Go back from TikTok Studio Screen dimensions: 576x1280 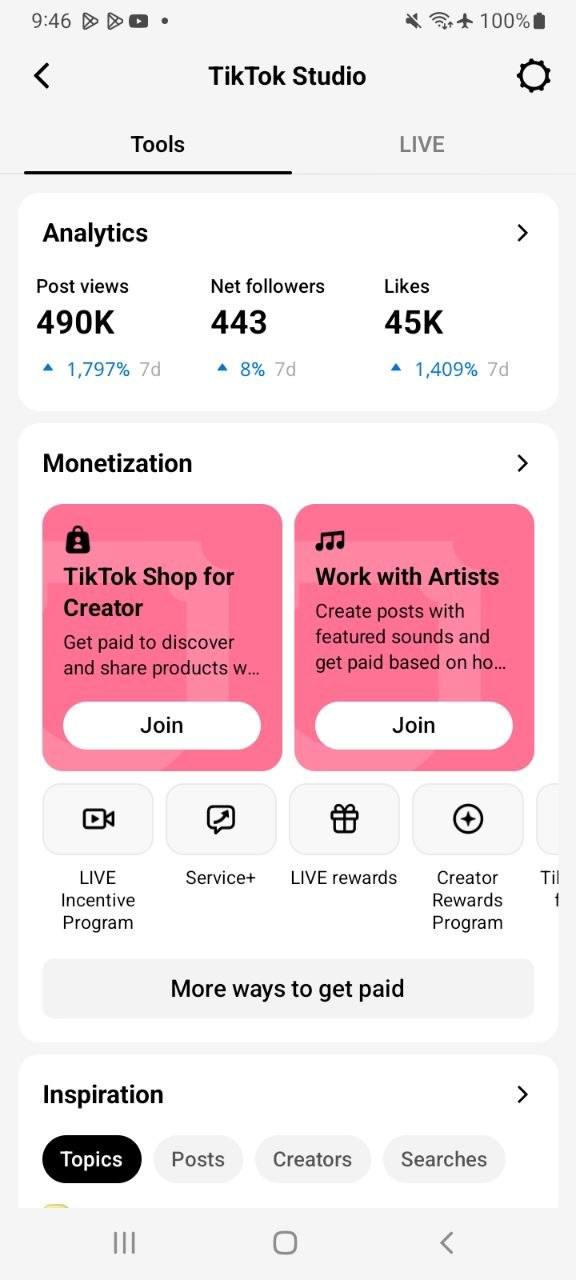click(41, 76)
